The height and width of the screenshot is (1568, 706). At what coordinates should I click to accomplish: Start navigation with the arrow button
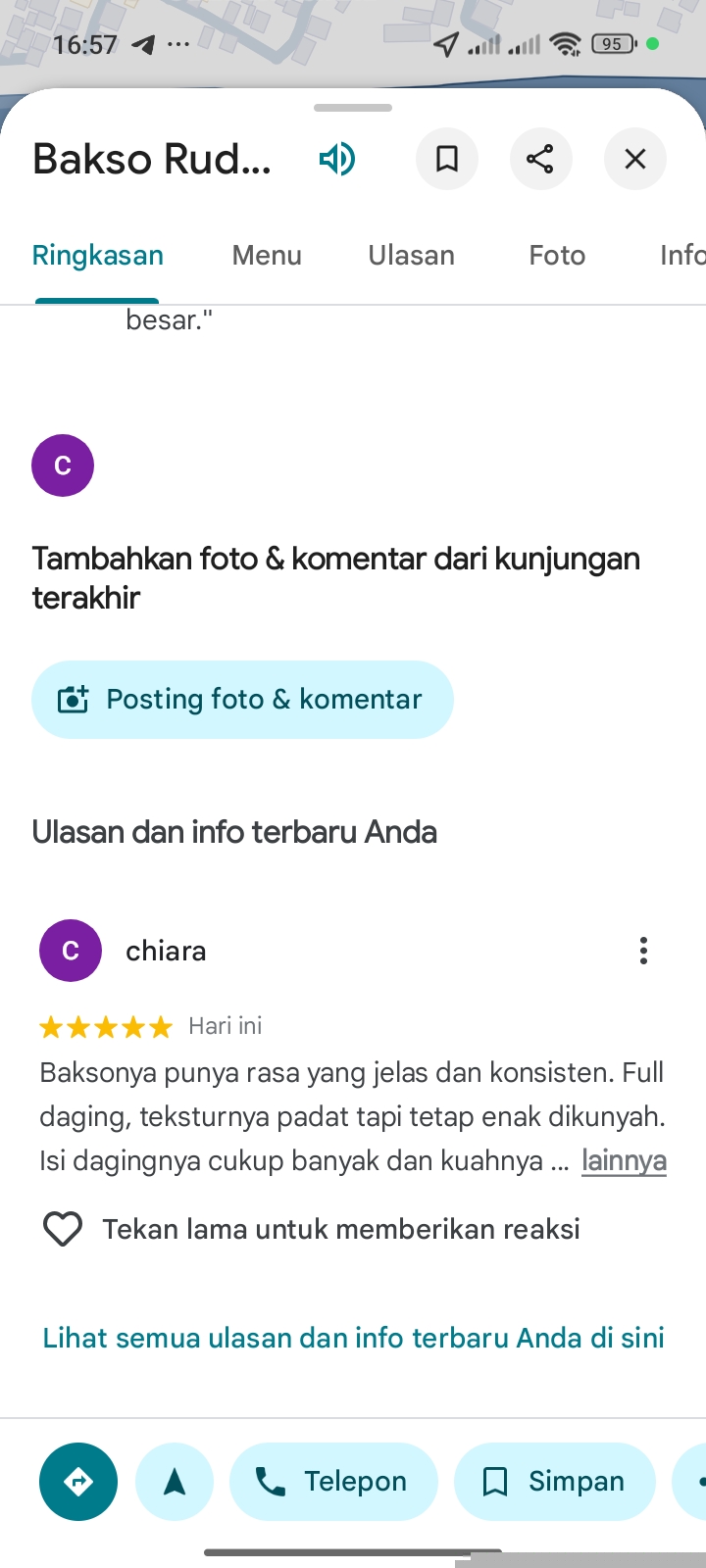click(175, 1482)
